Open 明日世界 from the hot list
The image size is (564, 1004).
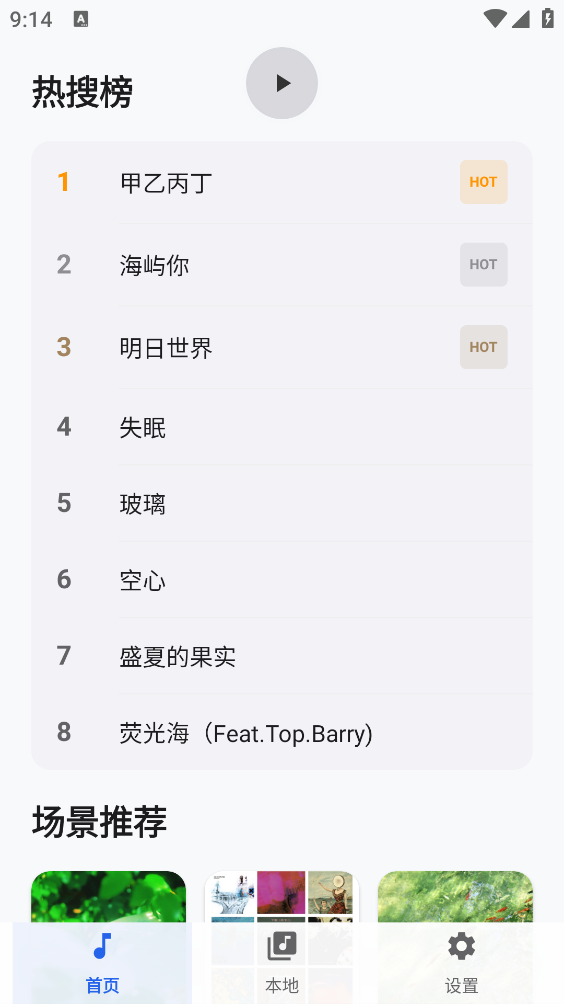tap(282, 347)
